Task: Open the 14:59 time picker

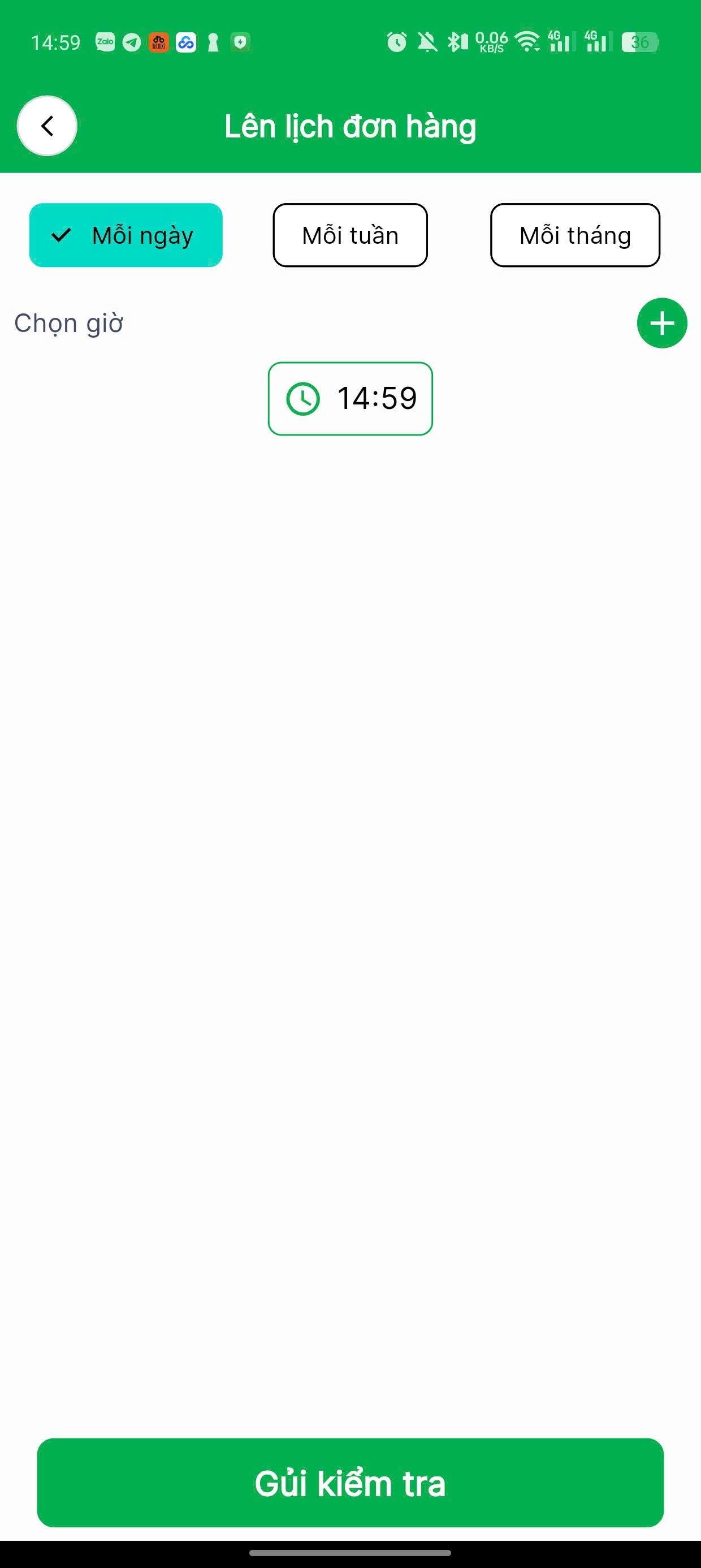Action: (x=350, y=399)
